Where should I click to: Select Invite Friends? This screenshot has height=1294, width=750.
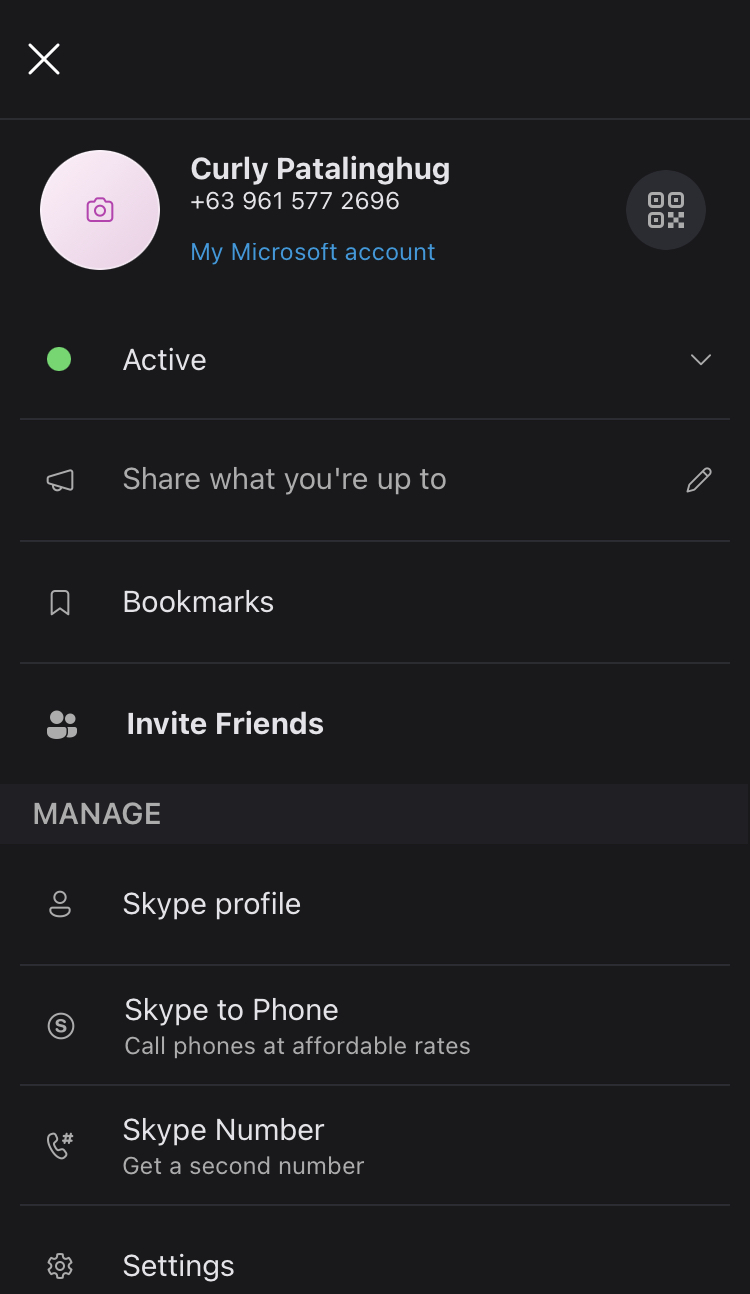coord(375,724)
